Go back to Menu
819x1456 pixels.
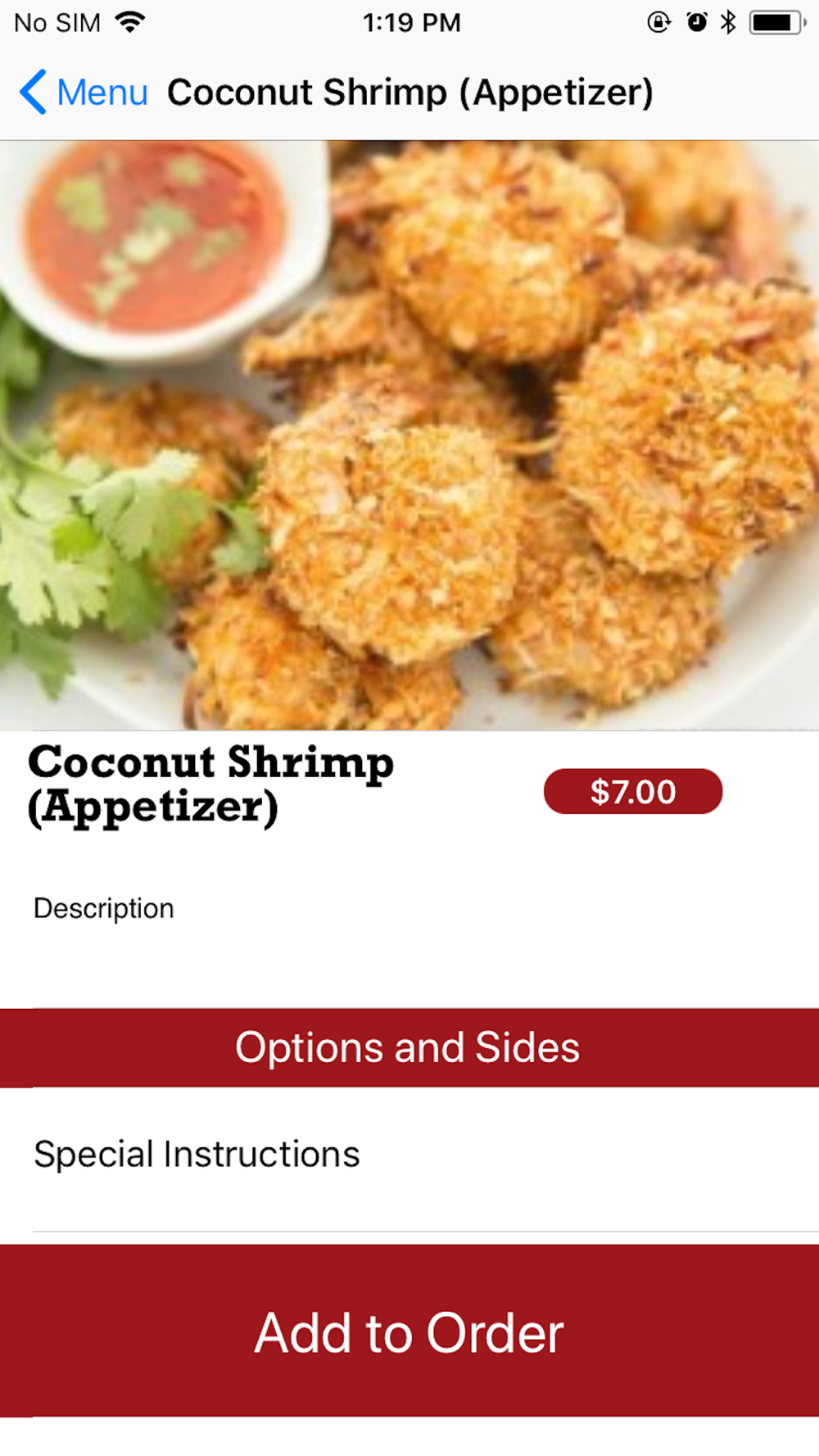coord(84,92)
